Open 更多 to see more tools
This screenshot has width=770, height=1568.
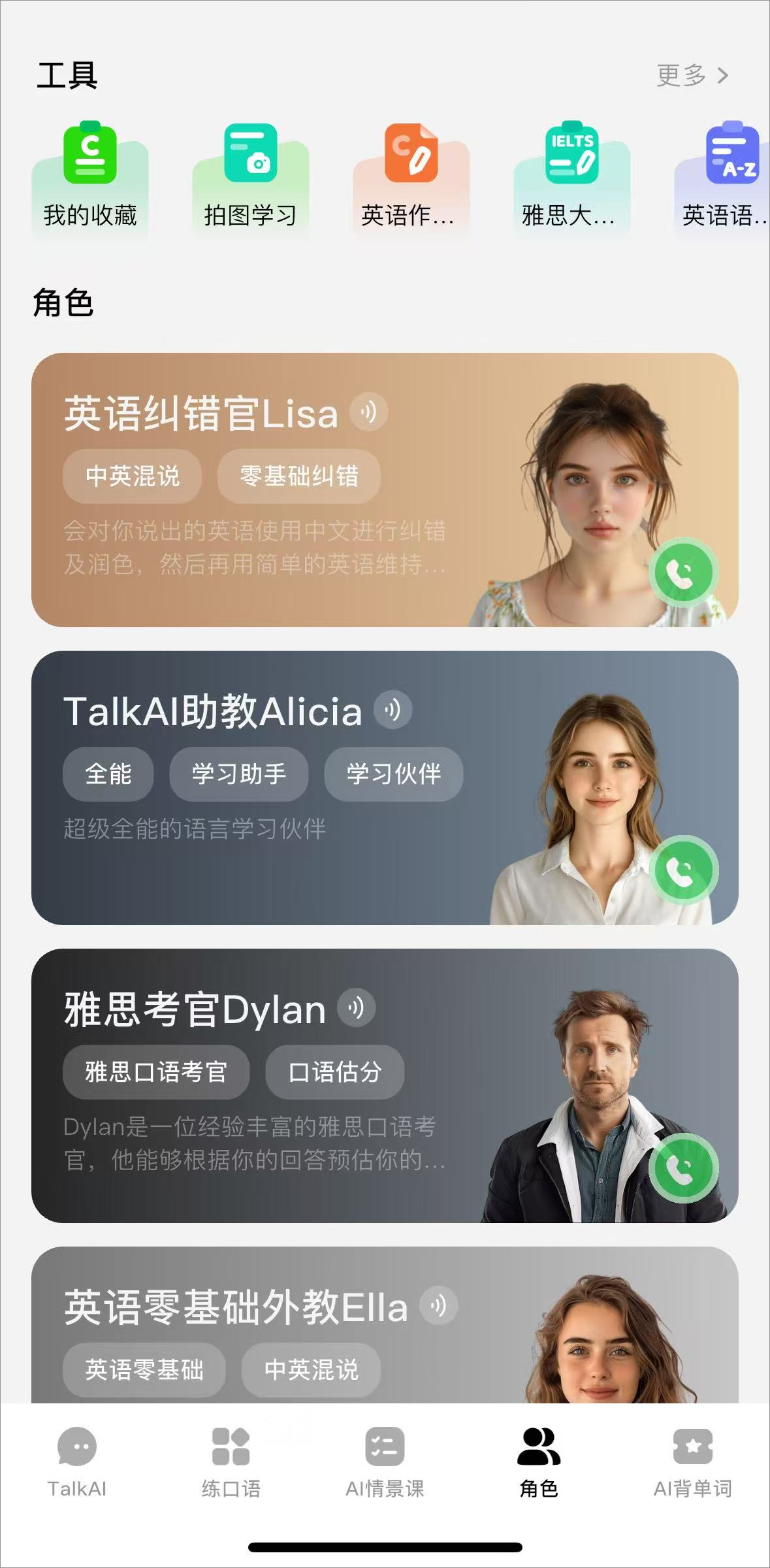click(692, 75)
